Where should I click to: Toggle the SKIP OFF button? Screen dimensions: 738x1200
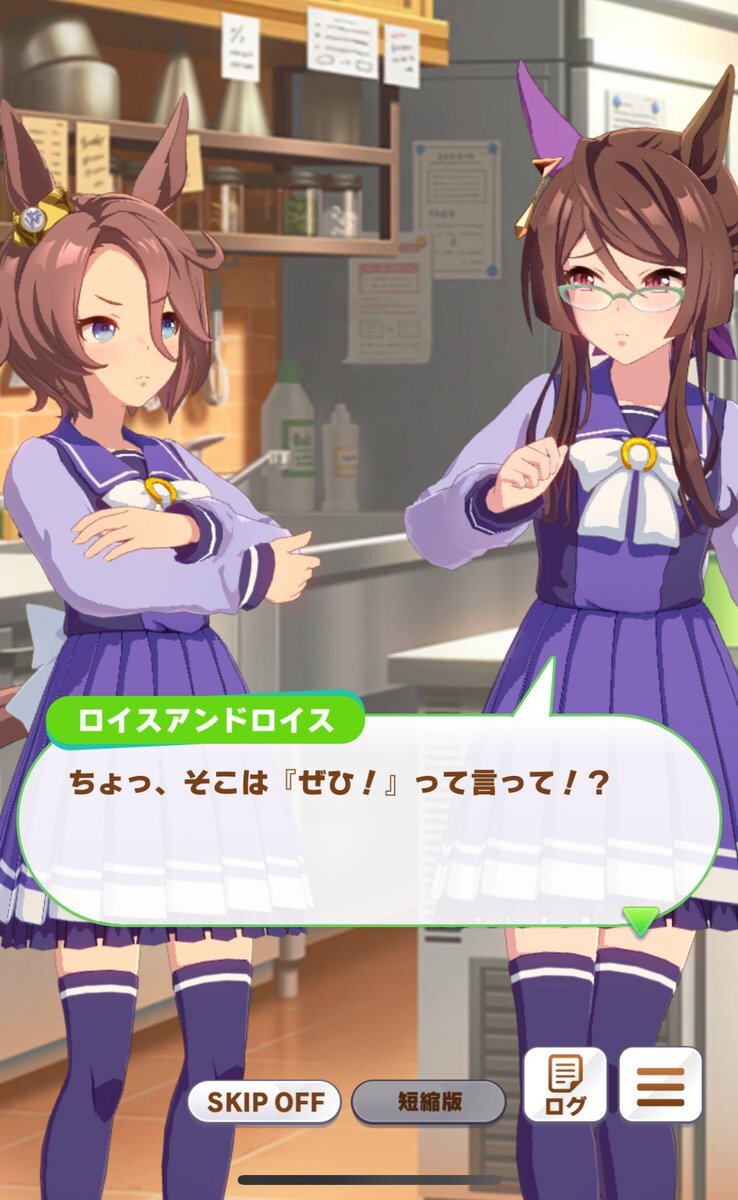264,1102
